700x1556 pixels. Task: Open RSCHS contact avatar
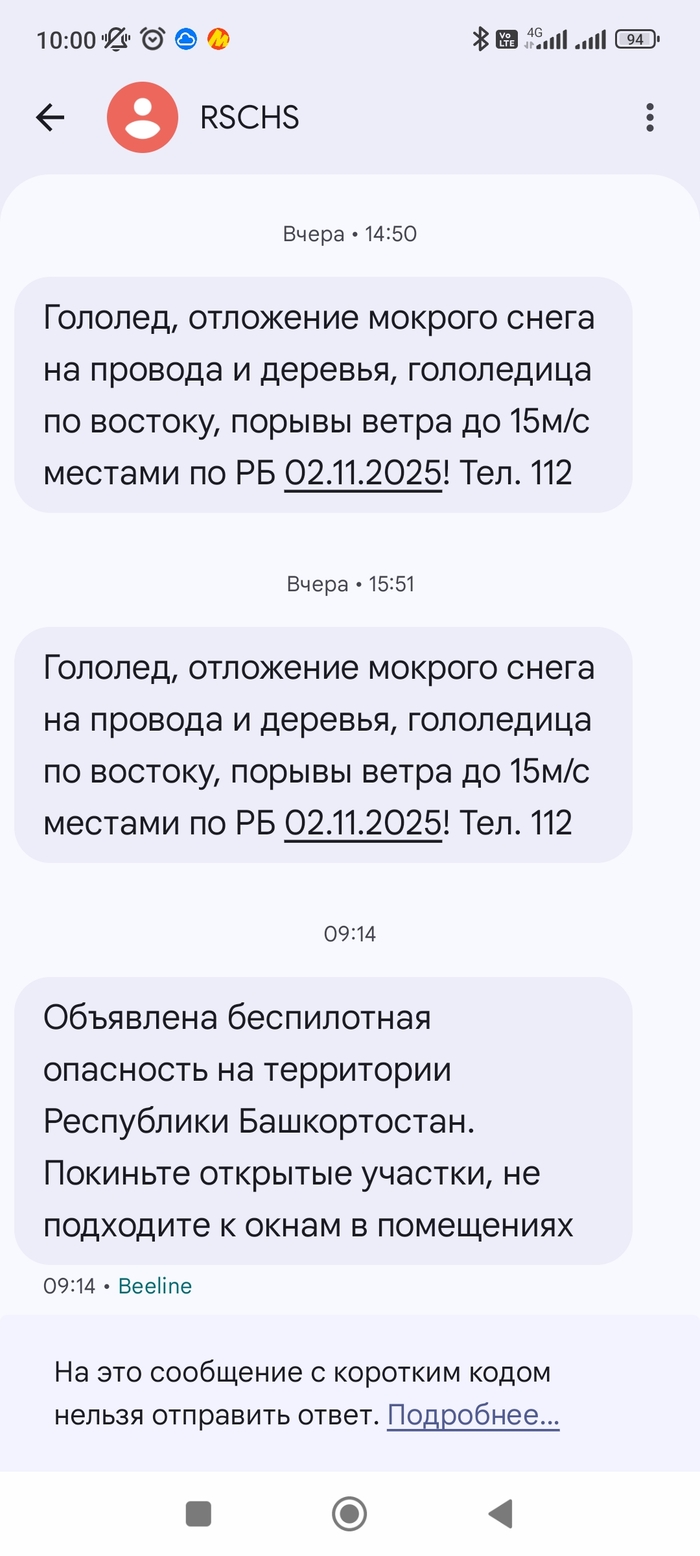pos(142,118)
